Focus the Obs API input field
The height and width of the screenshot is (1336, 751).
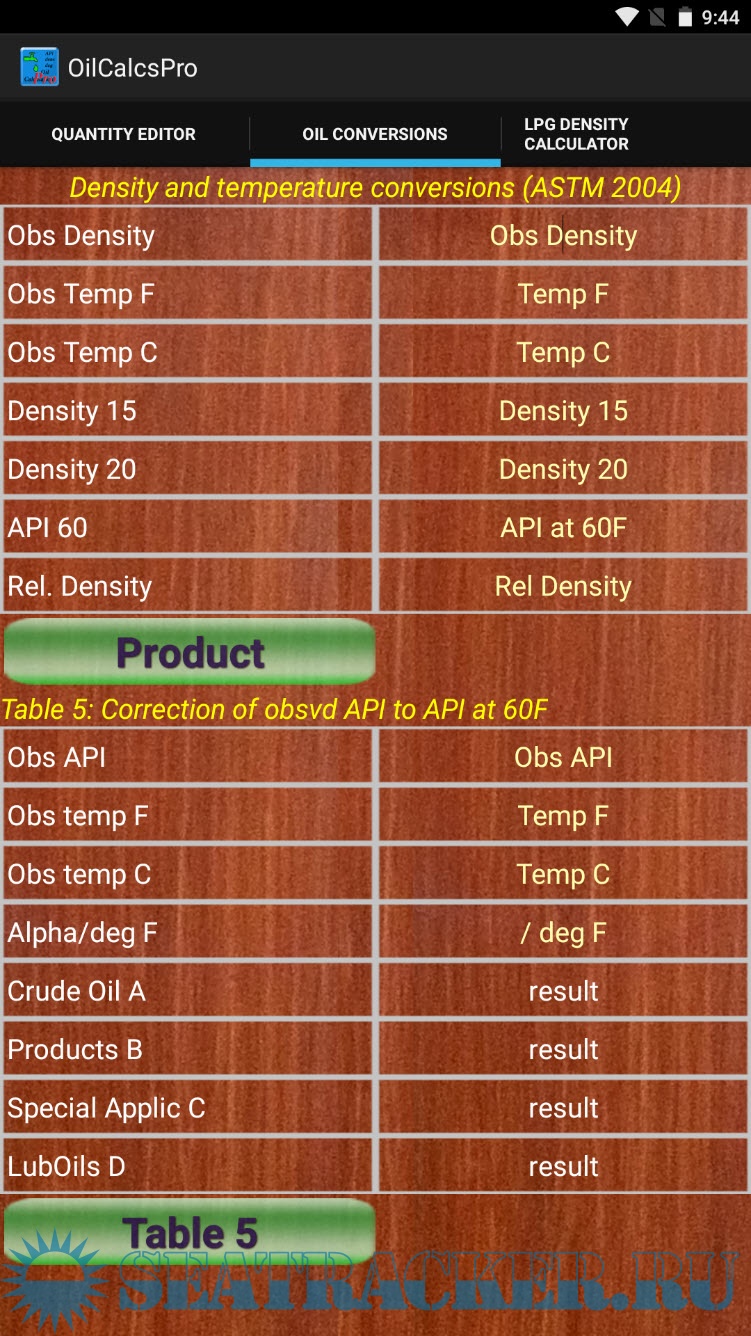[x=563, y=757]
